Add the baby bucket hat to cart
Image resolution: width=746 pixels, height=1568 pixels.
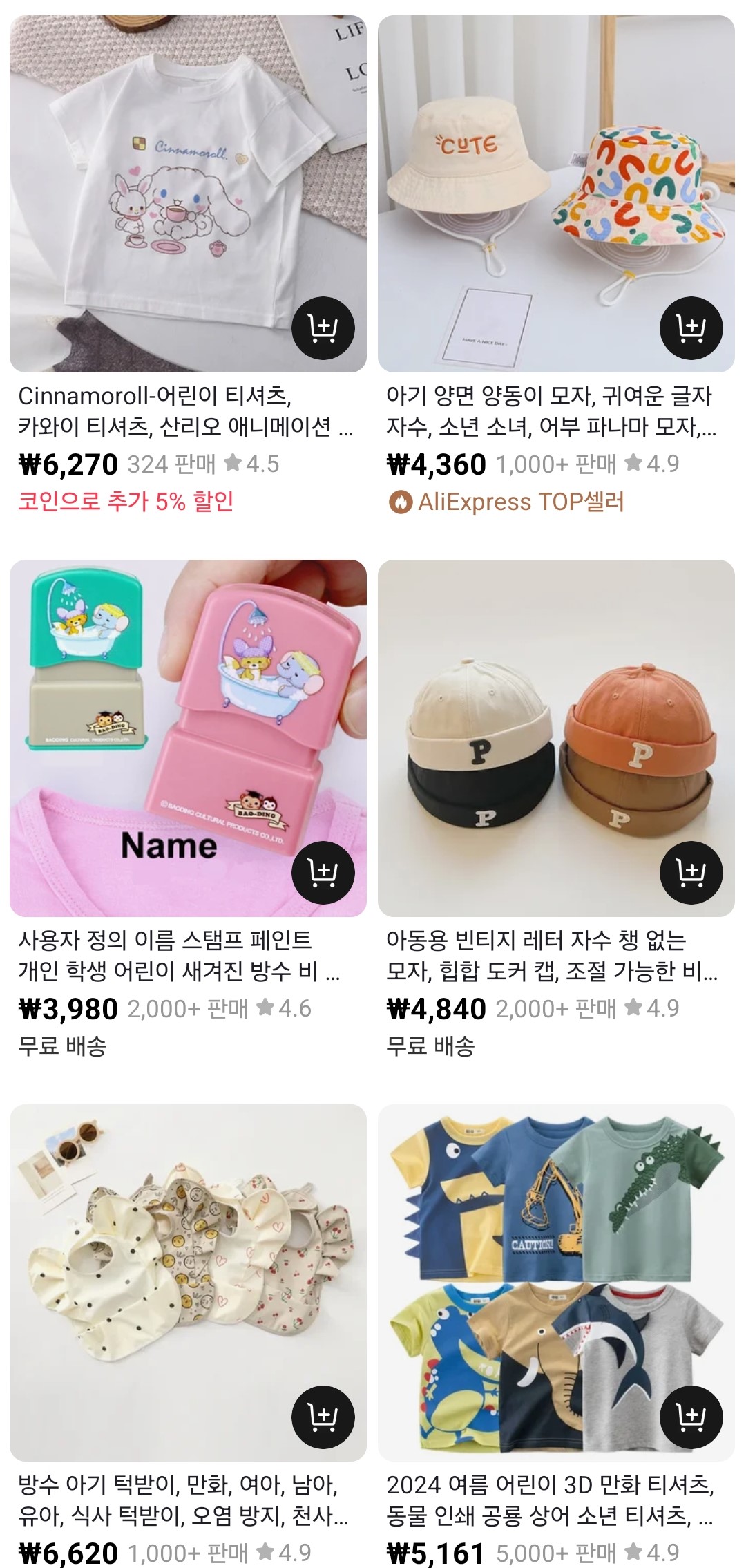coord(691,328)
